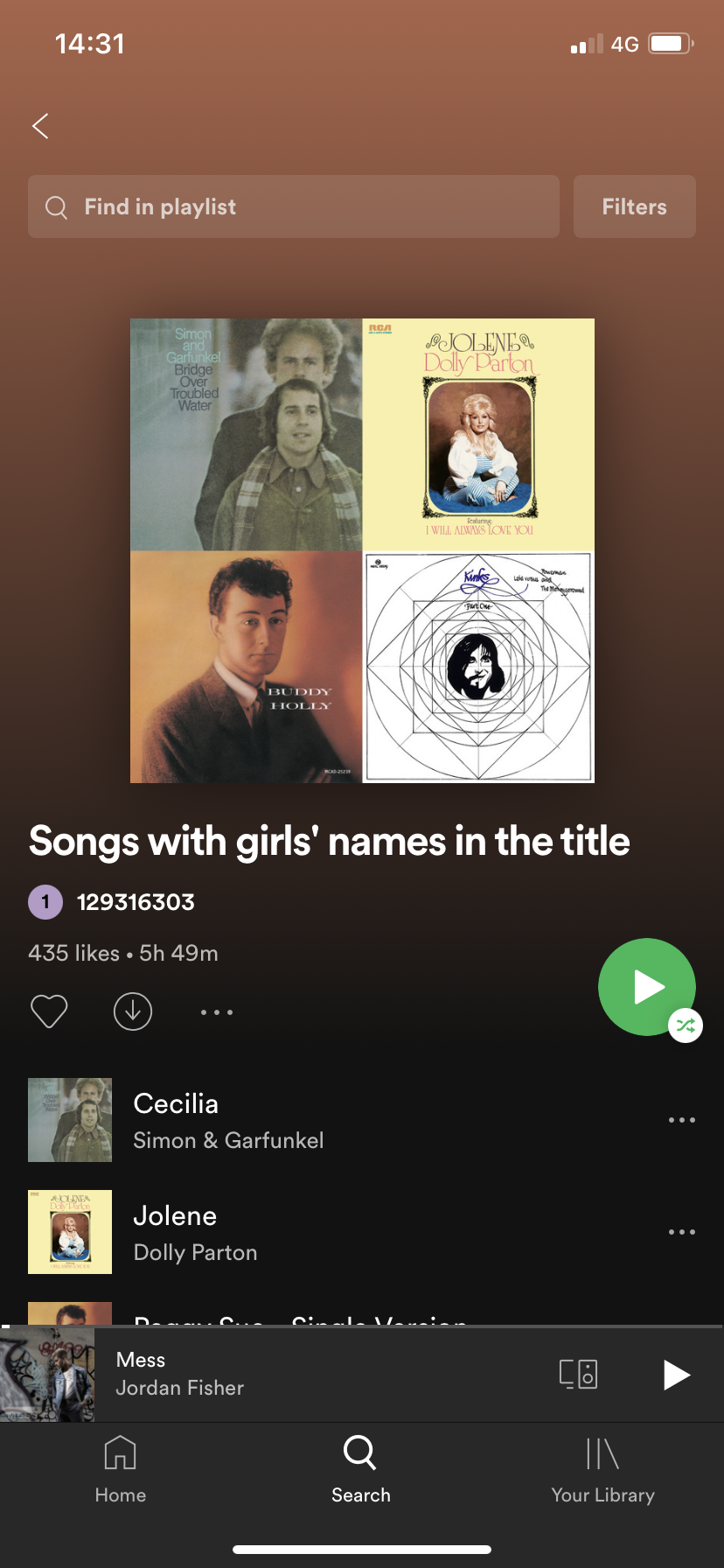This screenshot has height=1568, width=724.
Task: Switch to the Search tab
Action: point(360,1470)
